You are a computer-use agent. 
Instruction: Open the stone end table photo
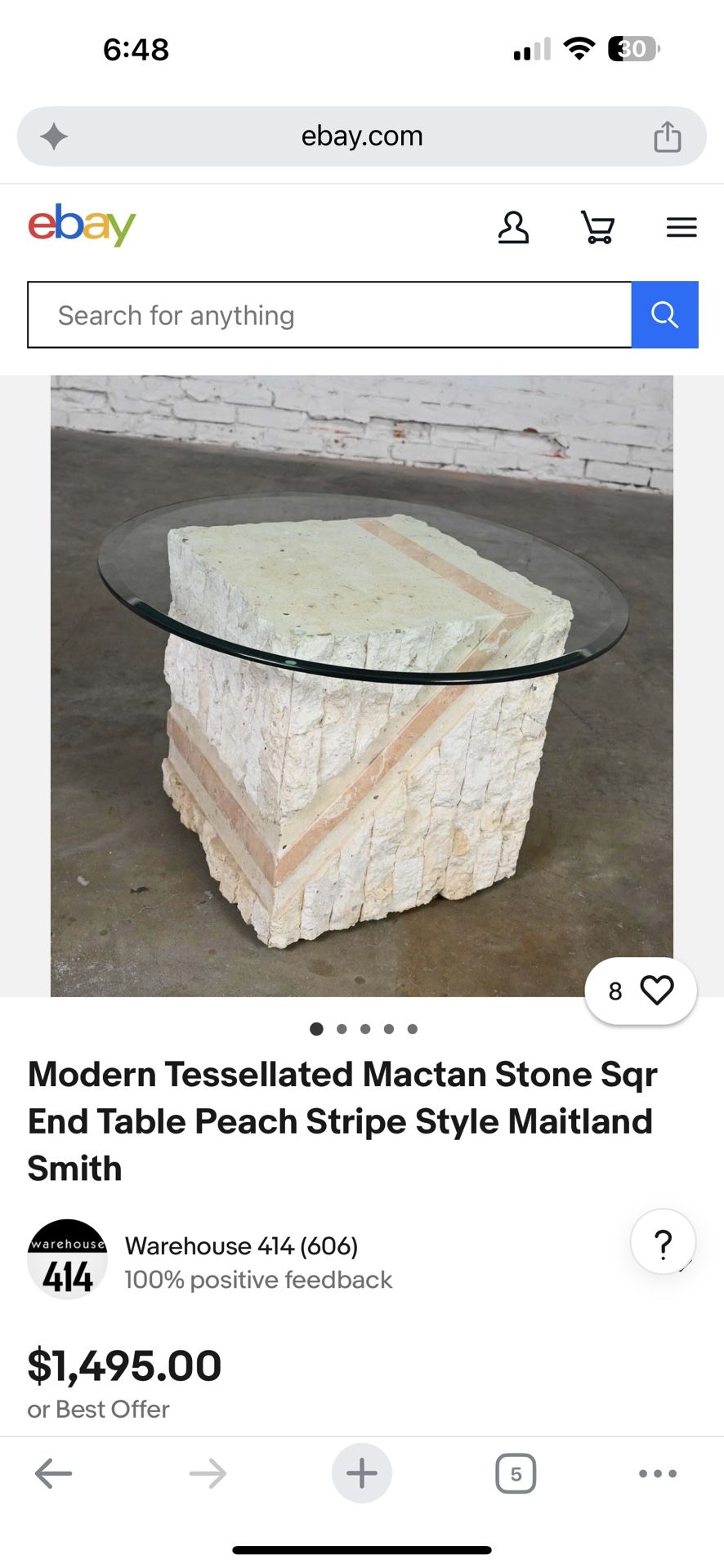362,686
